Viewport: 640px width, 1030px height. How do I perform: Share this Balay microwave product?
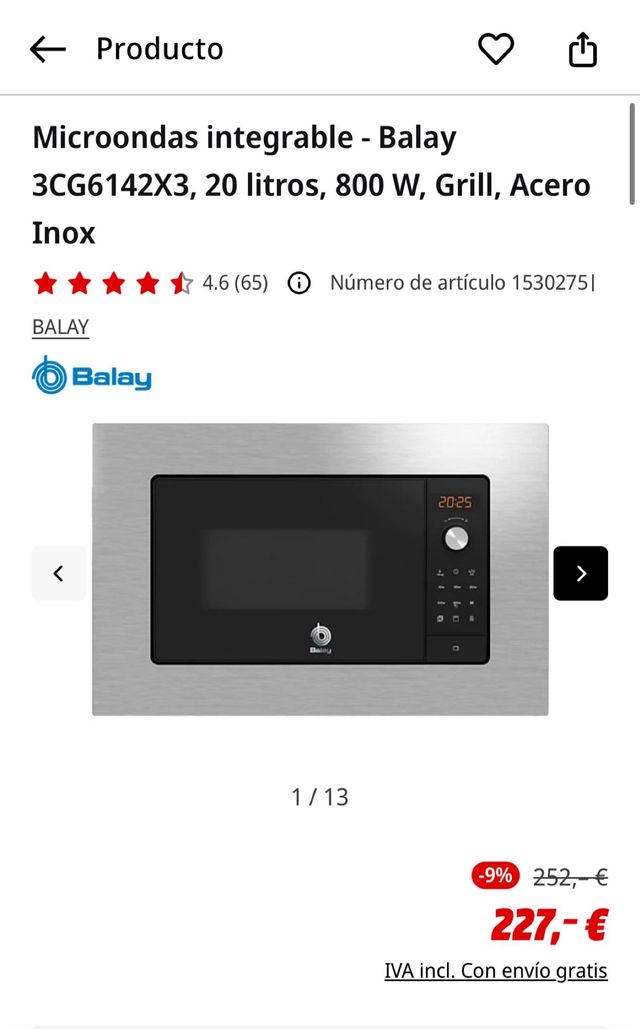tap(582, 49)
